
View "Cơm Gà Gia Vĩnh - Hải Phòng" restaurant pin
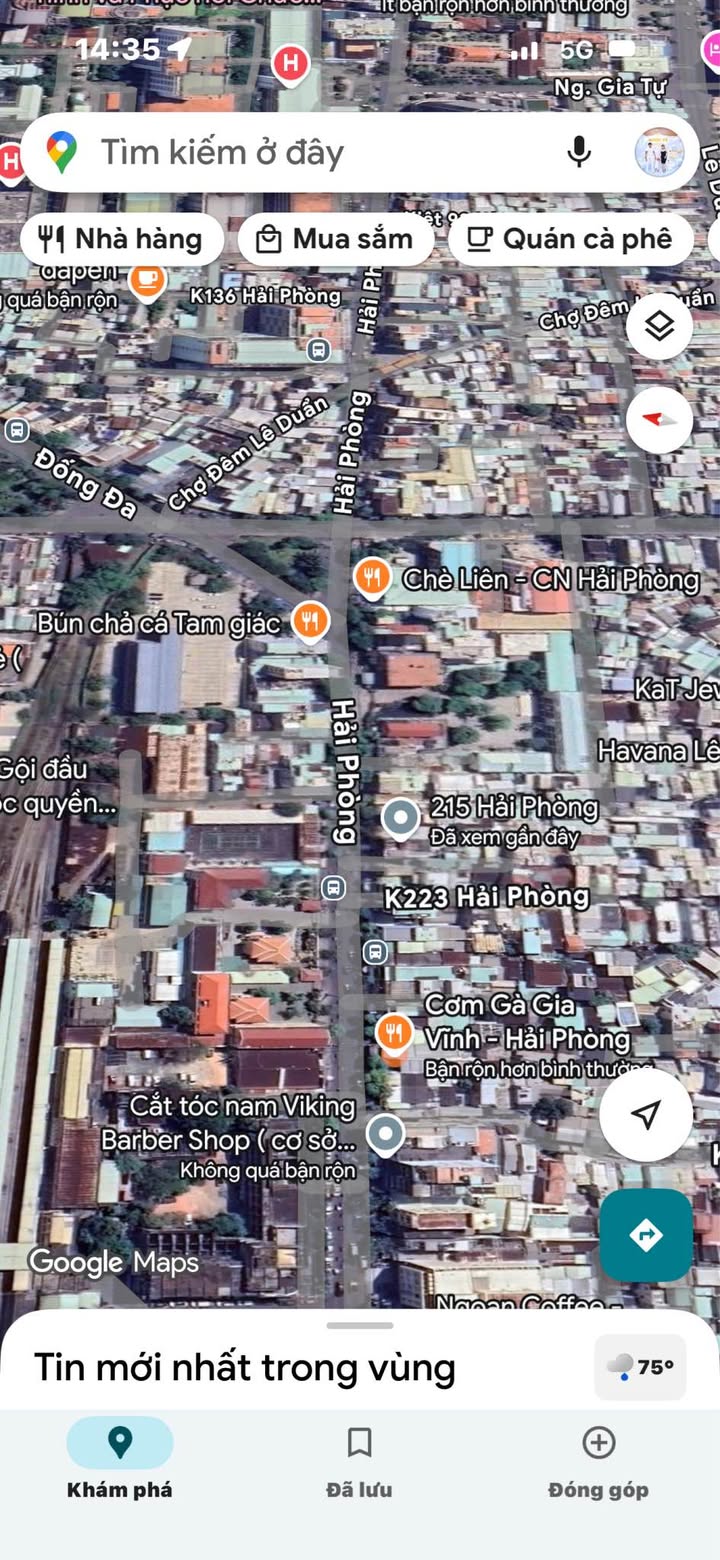coord(395,1032)
